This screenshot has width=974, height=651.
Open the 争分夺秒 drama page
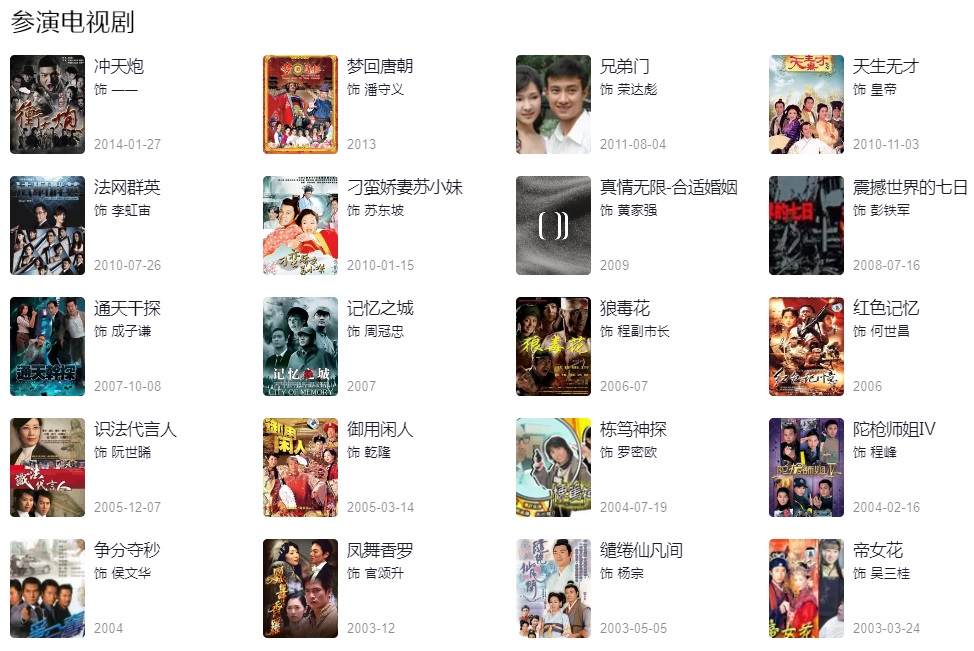127,551
